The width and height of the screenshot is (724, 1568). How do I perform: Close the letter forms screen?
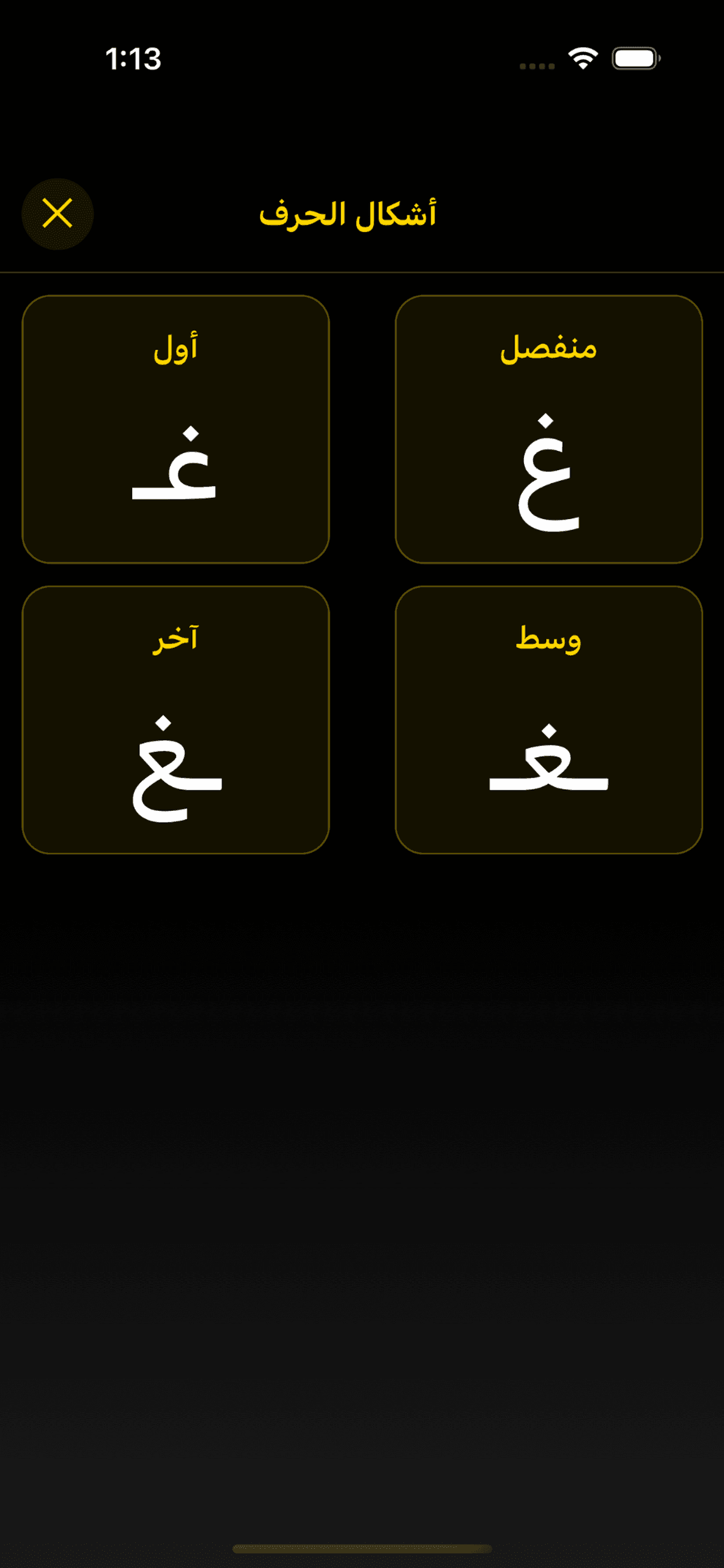(58, 214)
